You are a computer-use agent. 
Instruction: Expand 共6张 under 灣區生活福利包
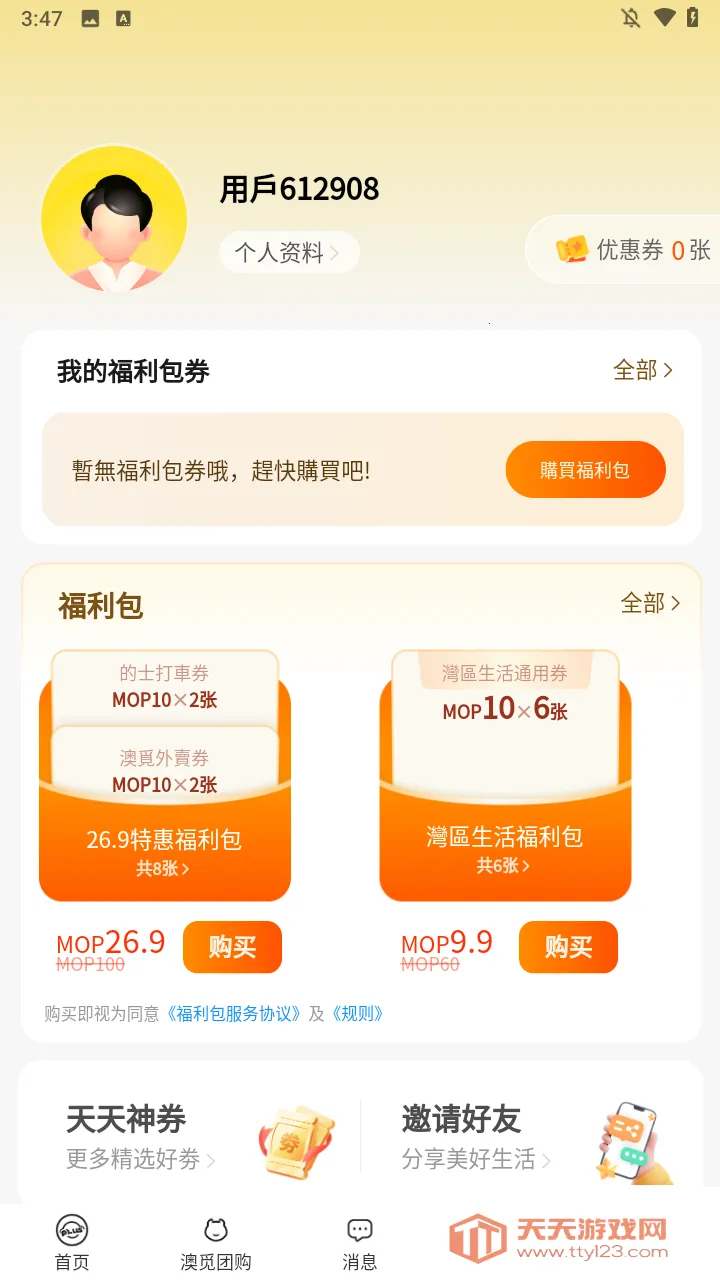pos(505,865)
